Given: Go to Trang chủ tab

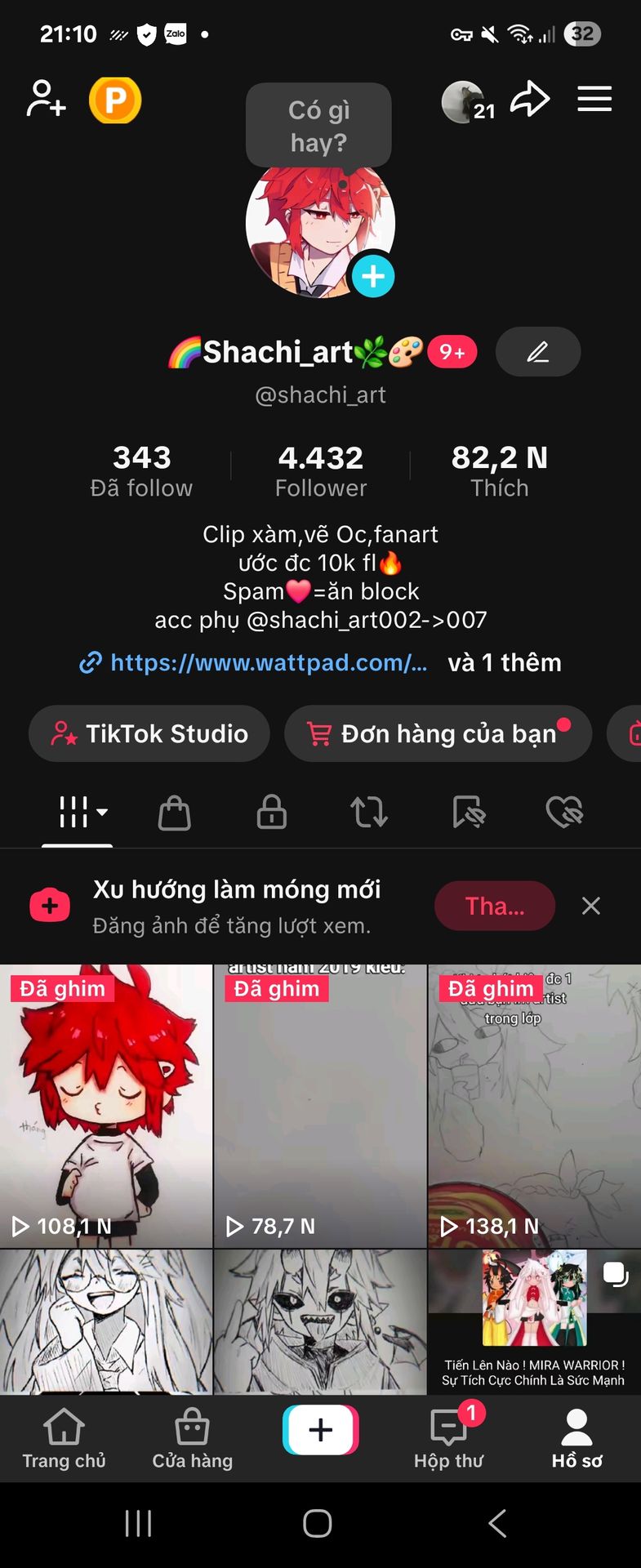Looking at the screenshot, I should click(64, 1439).
